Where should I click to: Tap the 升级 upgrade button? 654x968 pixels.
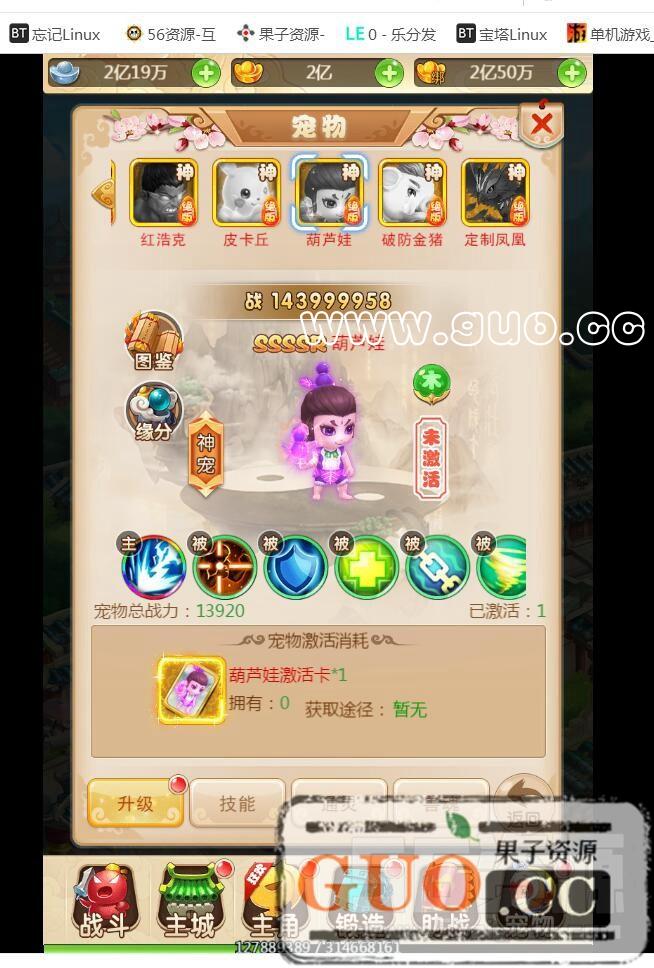[x=135, y=803]
